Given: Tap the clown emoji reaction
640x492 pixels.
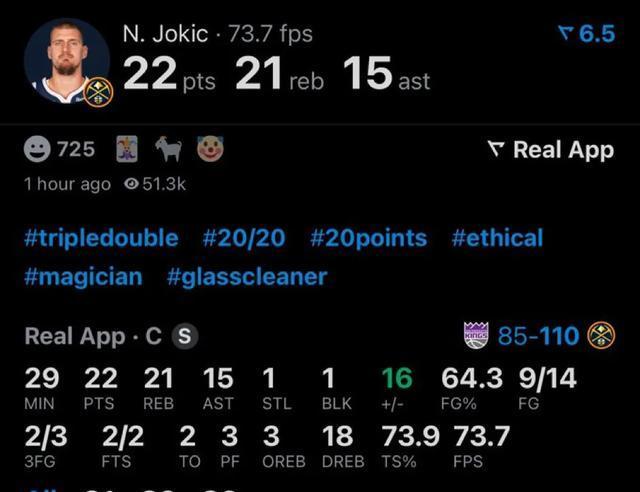Looking at the screenshot, I should 210,150.
